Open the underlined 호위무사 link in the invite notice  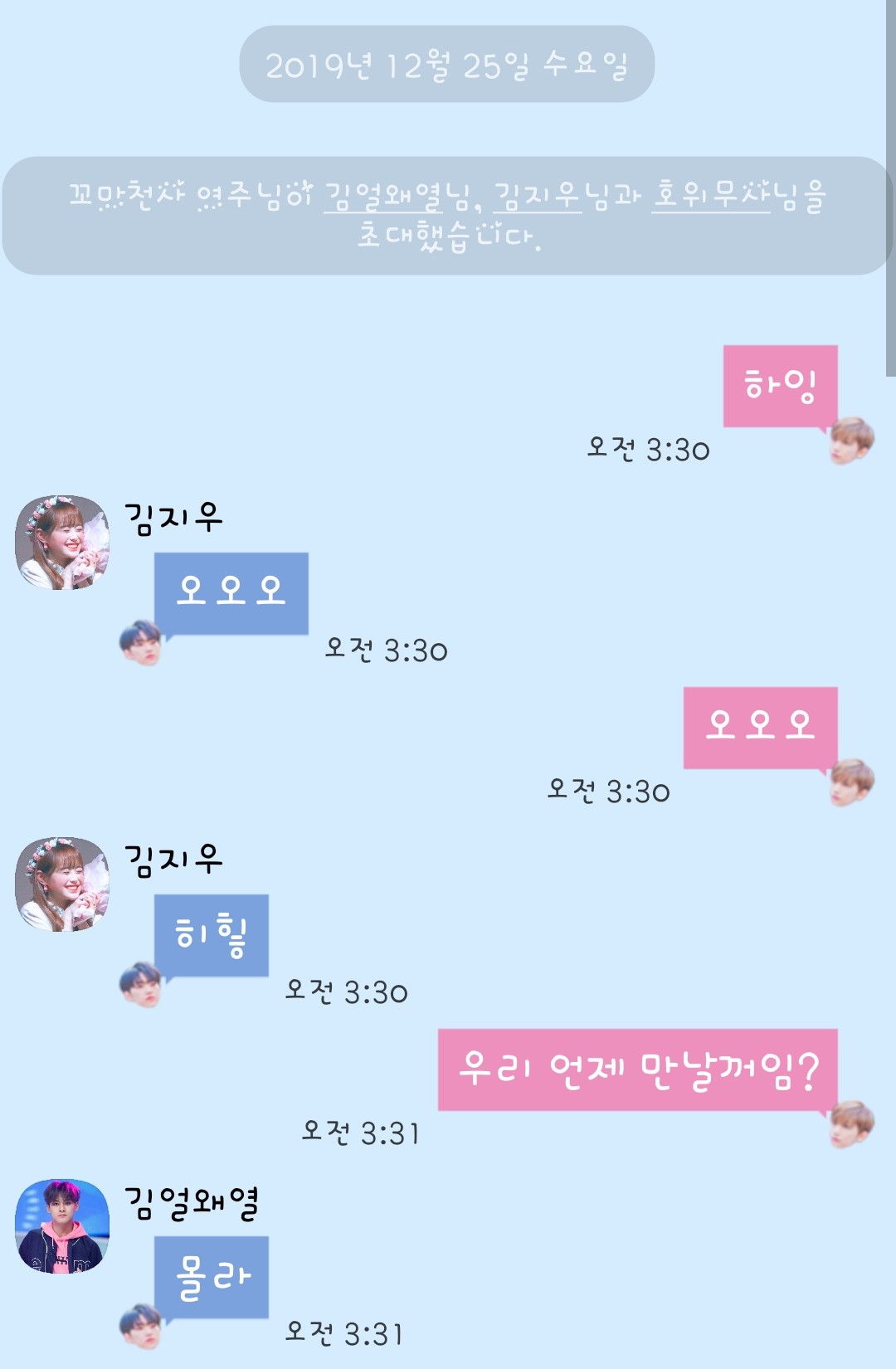click(x=711, y=196)
